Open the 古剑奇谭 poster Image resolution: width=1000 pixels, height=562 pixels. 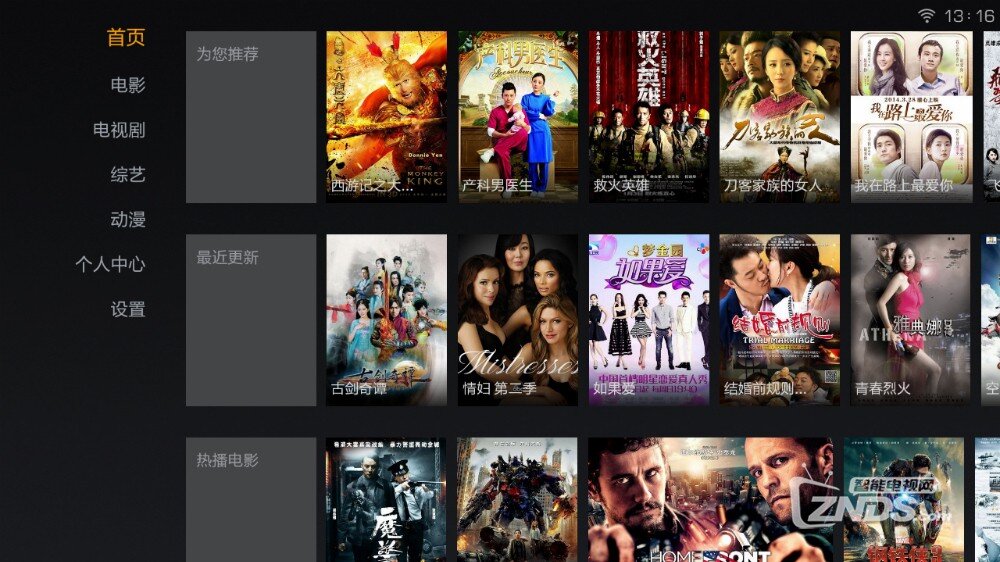(386, 320)
